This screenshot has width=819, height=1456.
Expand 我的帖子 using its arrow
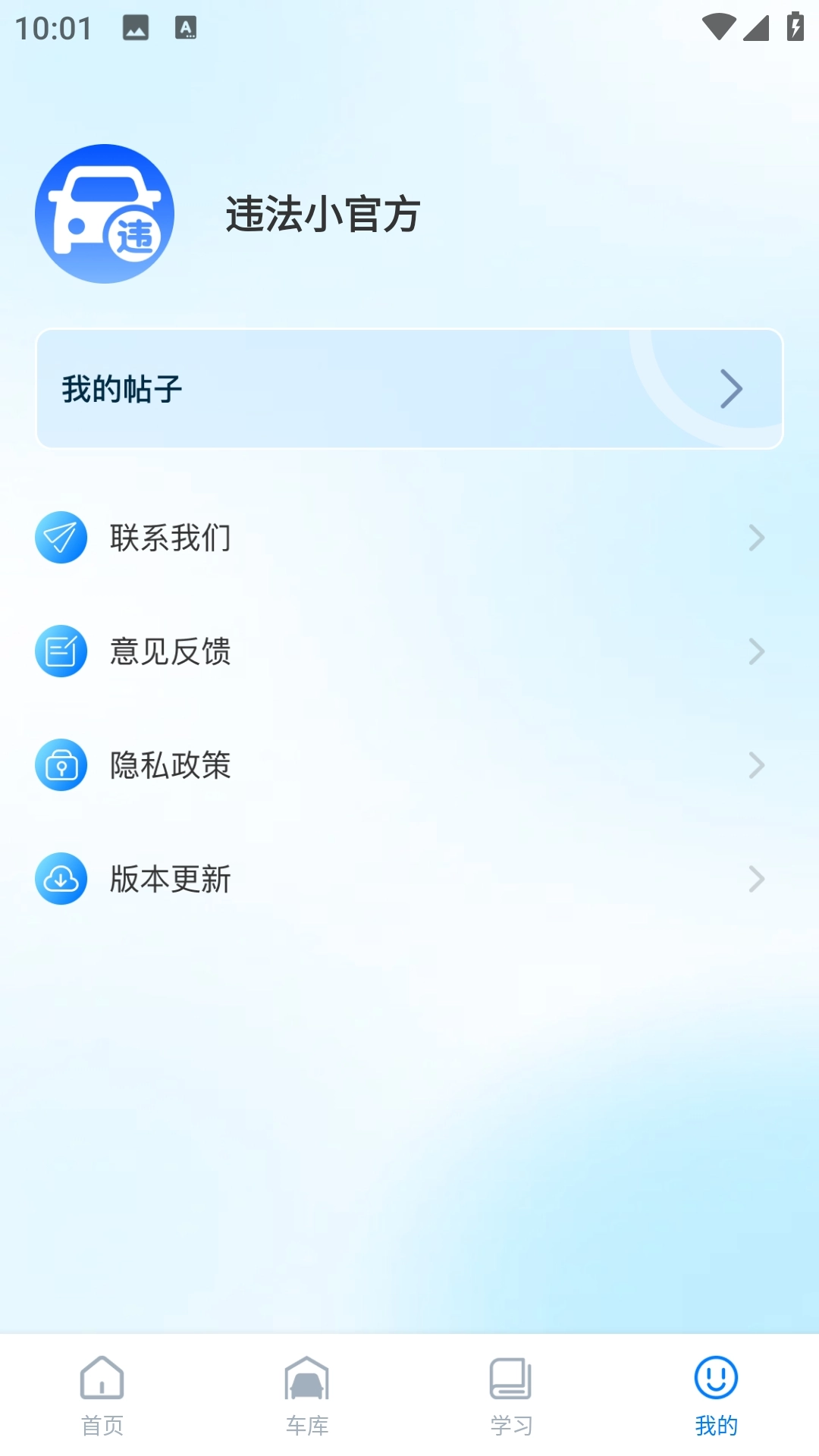(731, 388)
